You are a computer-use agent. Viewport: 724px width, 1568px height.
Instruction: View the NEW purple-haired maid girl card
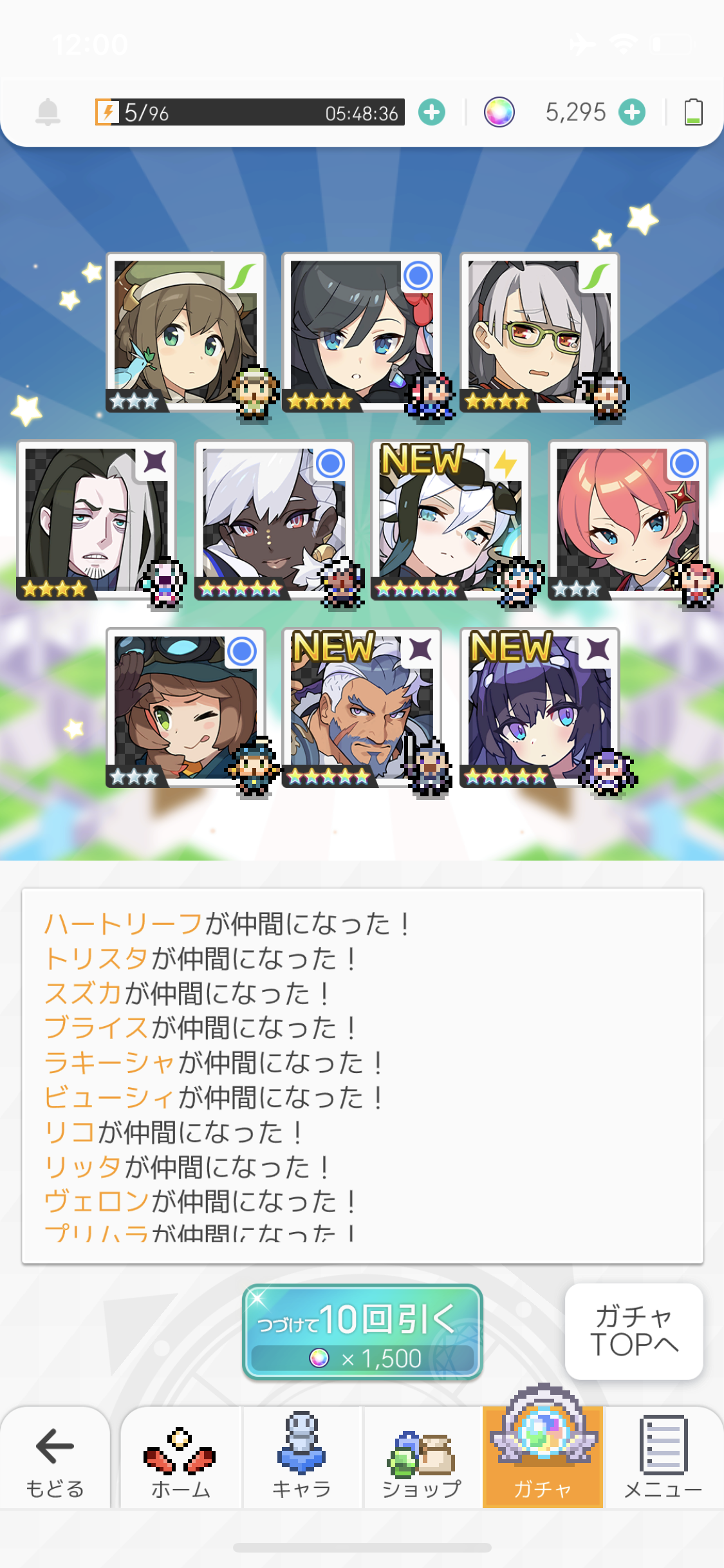(539, 708)
